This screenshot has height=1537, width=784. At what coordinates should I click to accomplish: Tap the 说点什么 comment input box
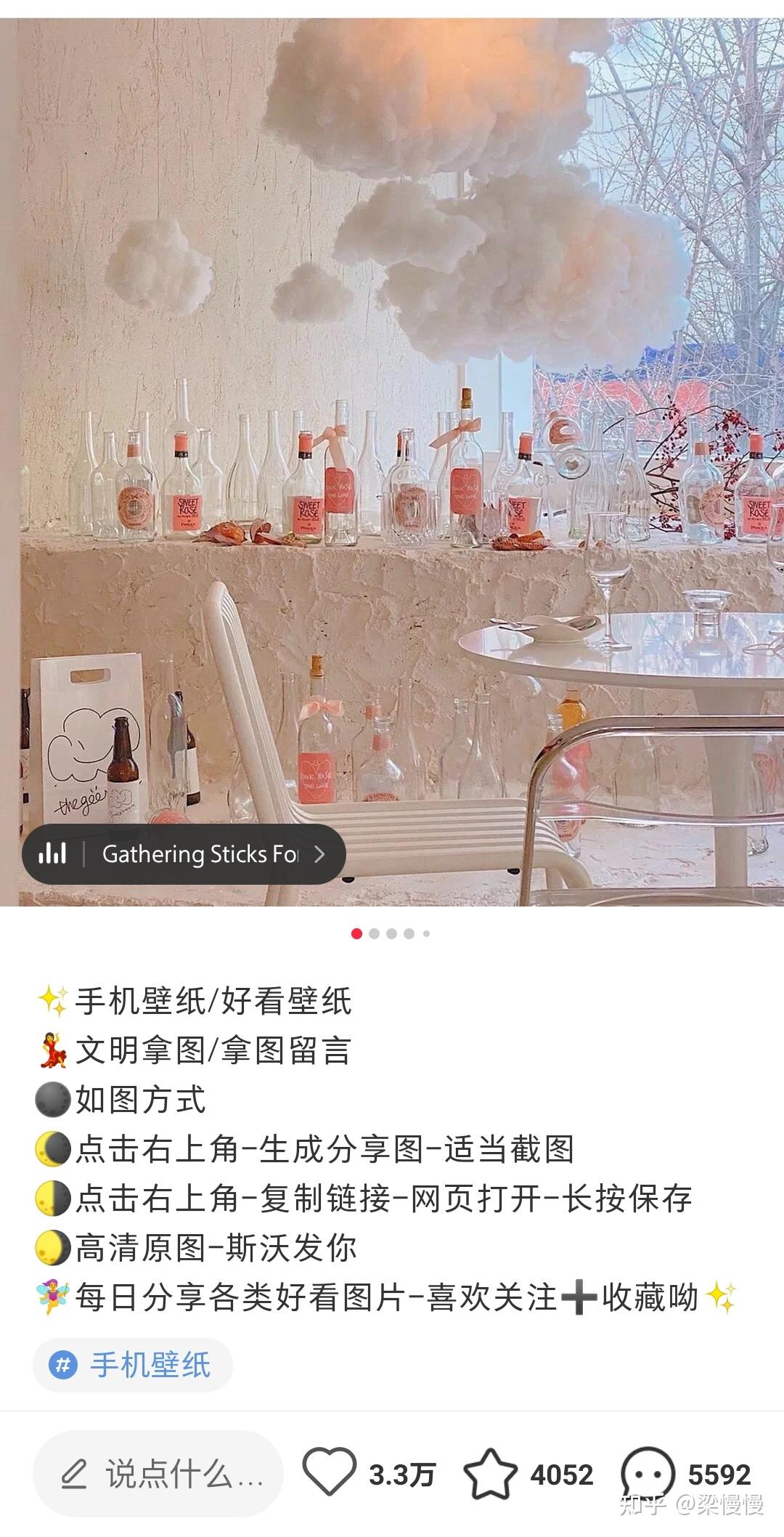(x=158, y=1474)
